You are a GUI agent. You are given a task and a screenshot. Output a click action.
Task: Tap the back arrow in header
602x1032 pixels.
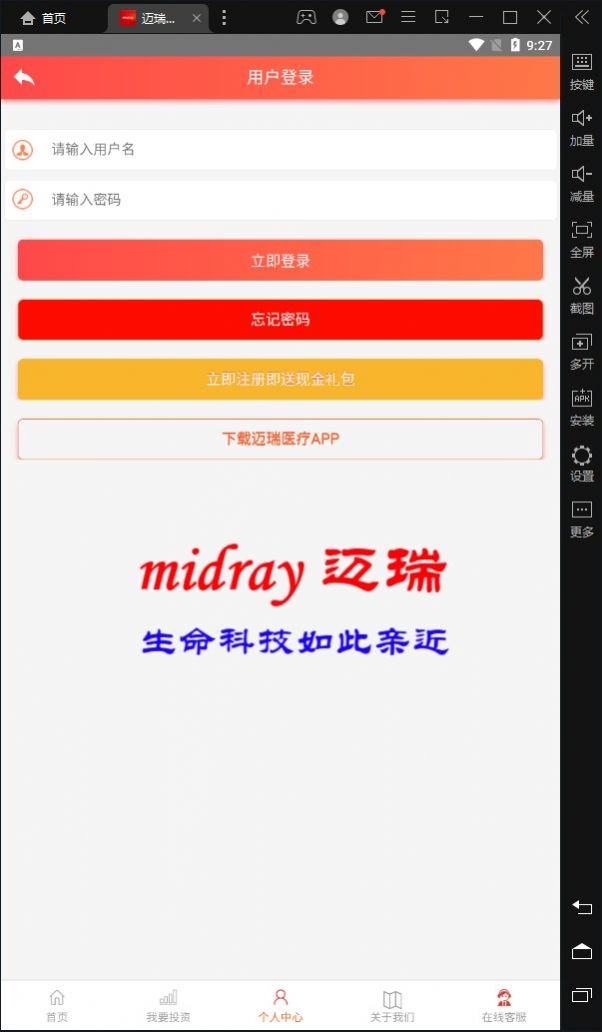click(x=24, y=77)
